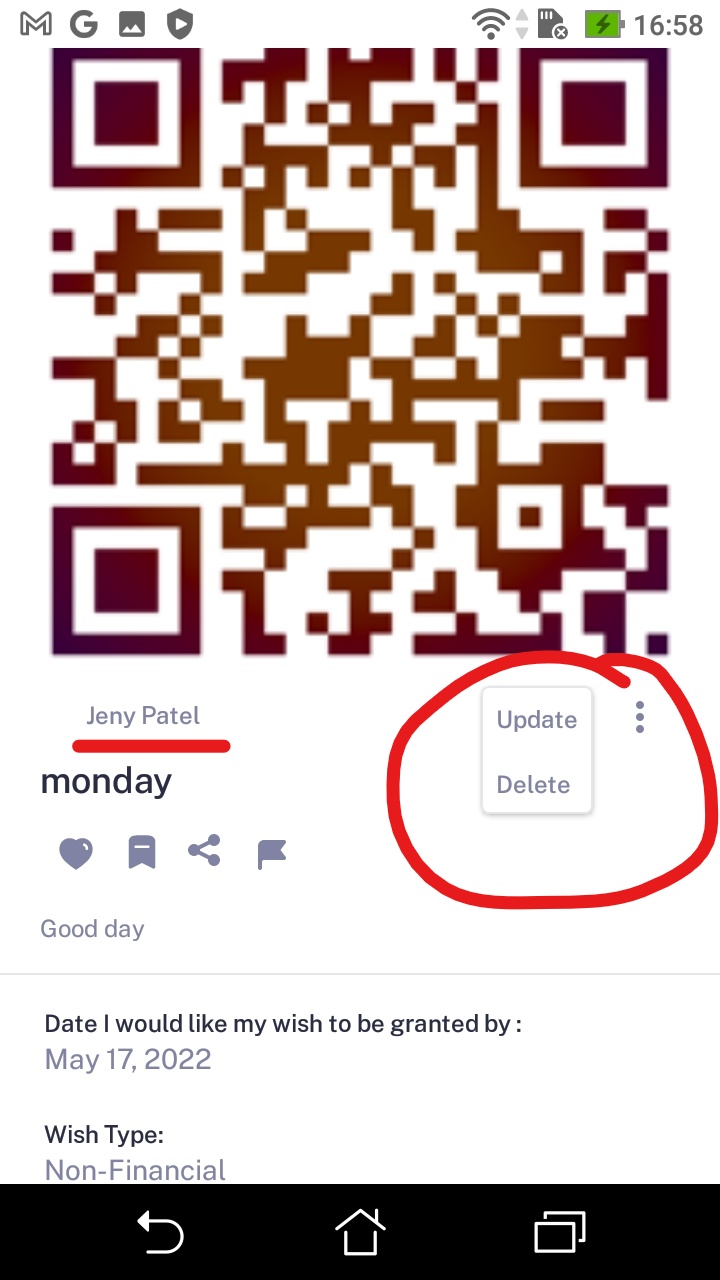Image resolution: width=720 pixels, height=1280 pixels.
Task: Go back using the system back button
Action: 160,1231
